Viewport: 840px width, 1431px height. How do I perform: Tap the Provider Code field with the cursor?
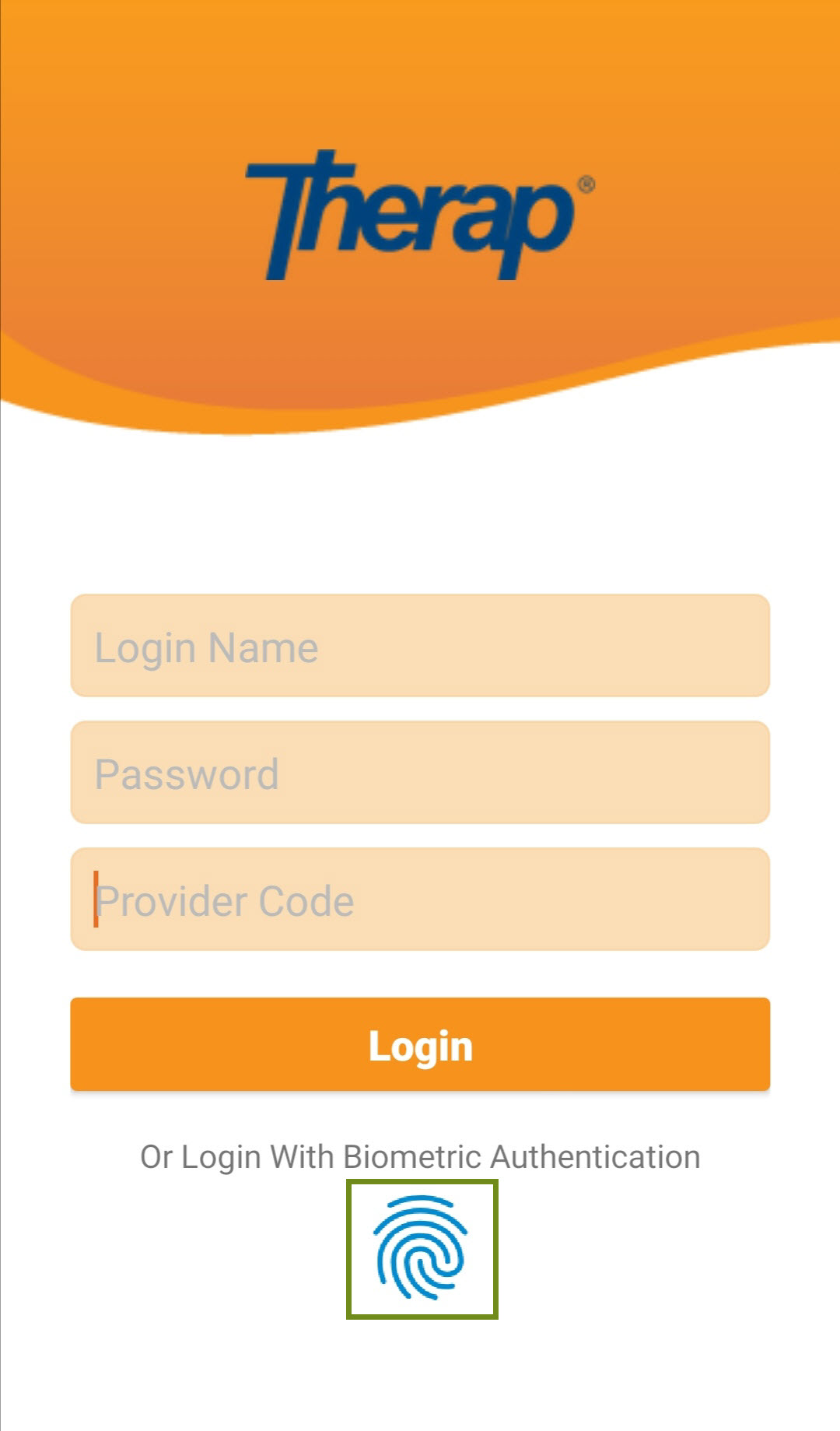point(420,900)
